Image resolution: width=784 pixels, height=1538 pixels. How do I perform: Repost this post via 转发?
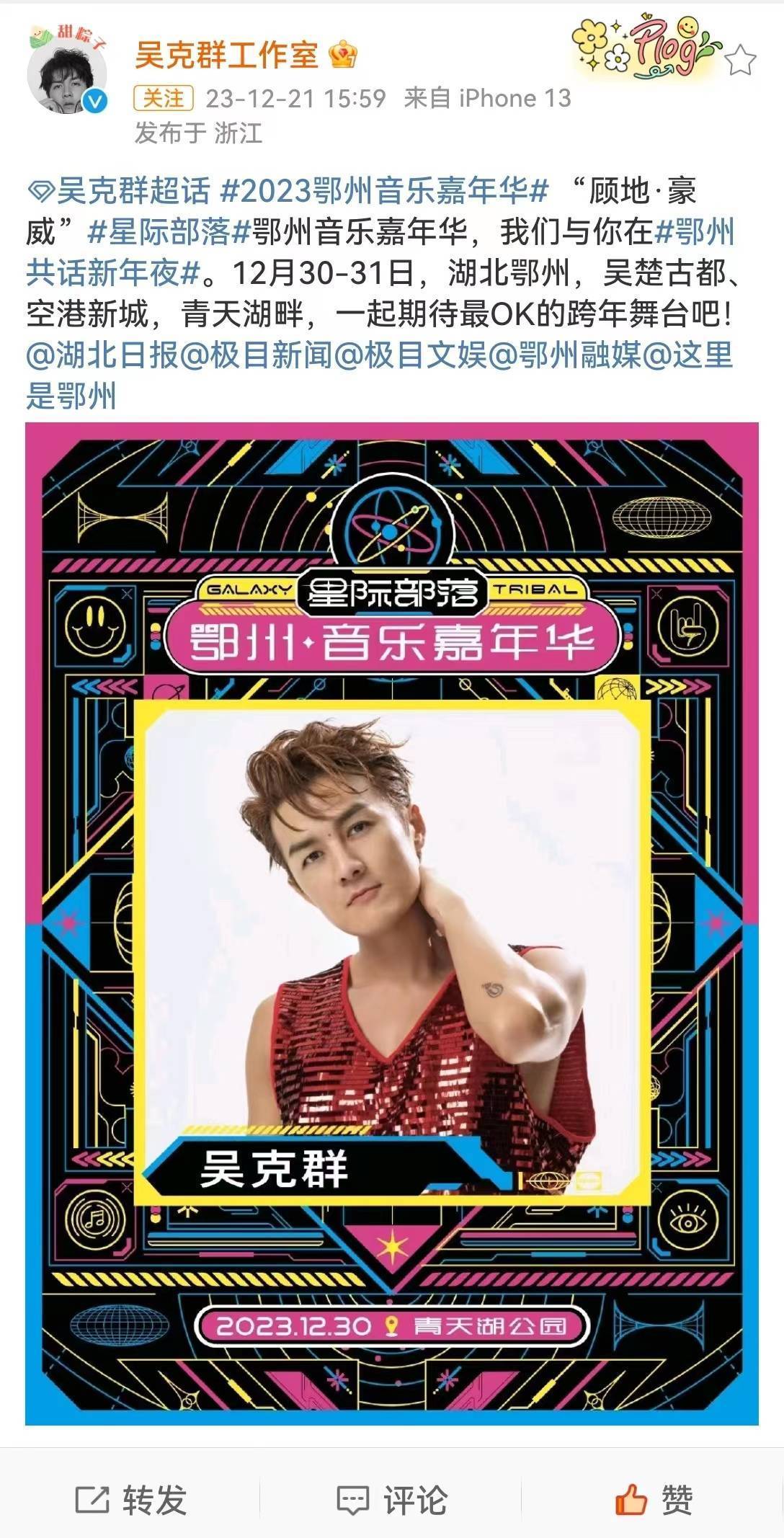coord(131,1501)
